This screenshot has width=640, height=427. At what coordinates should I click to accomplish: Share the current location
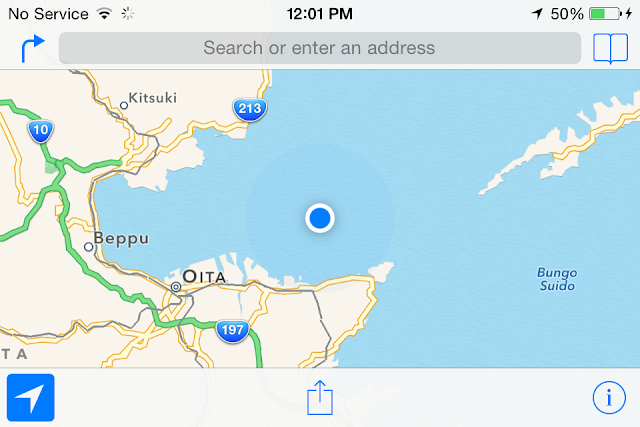[319, 398]
